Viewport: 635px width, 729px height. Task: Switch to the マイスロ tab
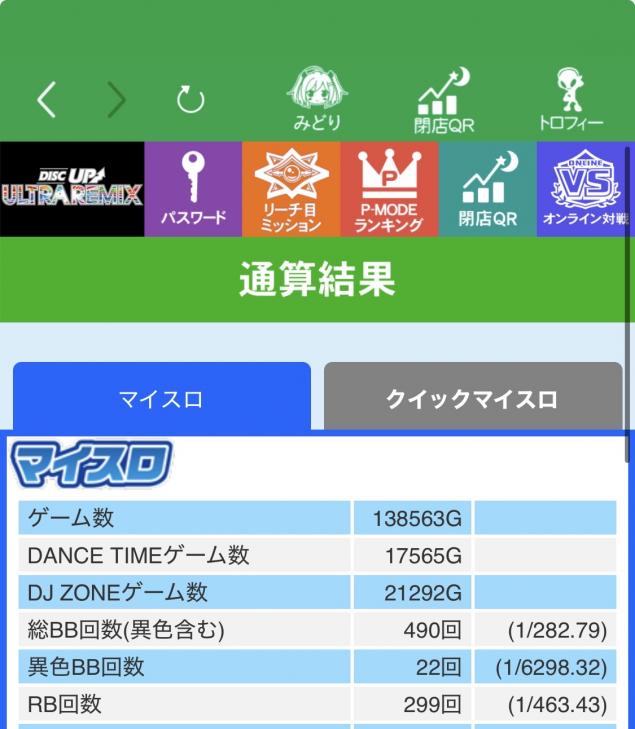[x=161, y=399]
